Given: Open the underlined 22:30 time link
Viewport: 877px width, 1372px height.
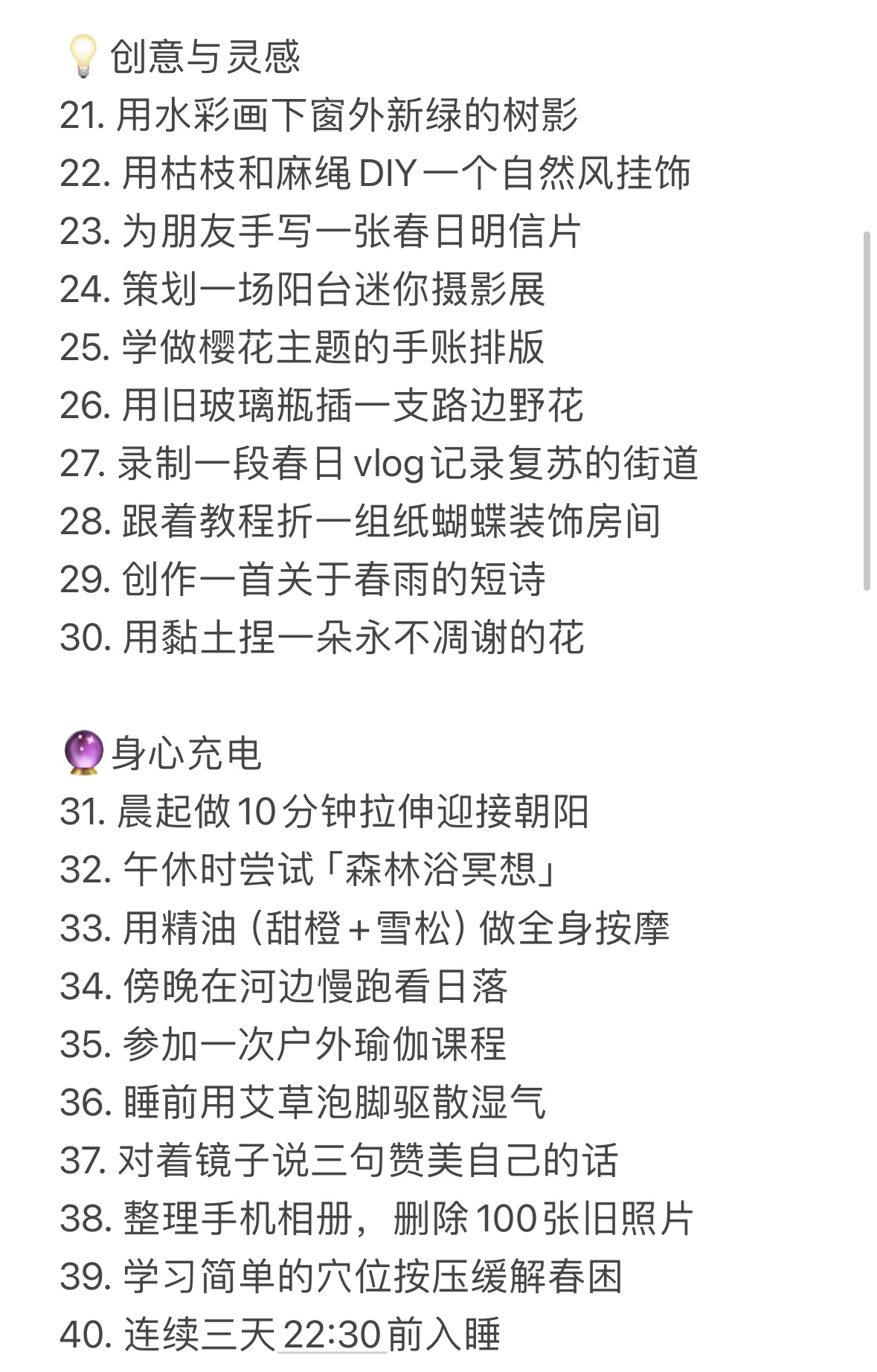Looking at the screenshot, I should click(x=332, y=1335).
